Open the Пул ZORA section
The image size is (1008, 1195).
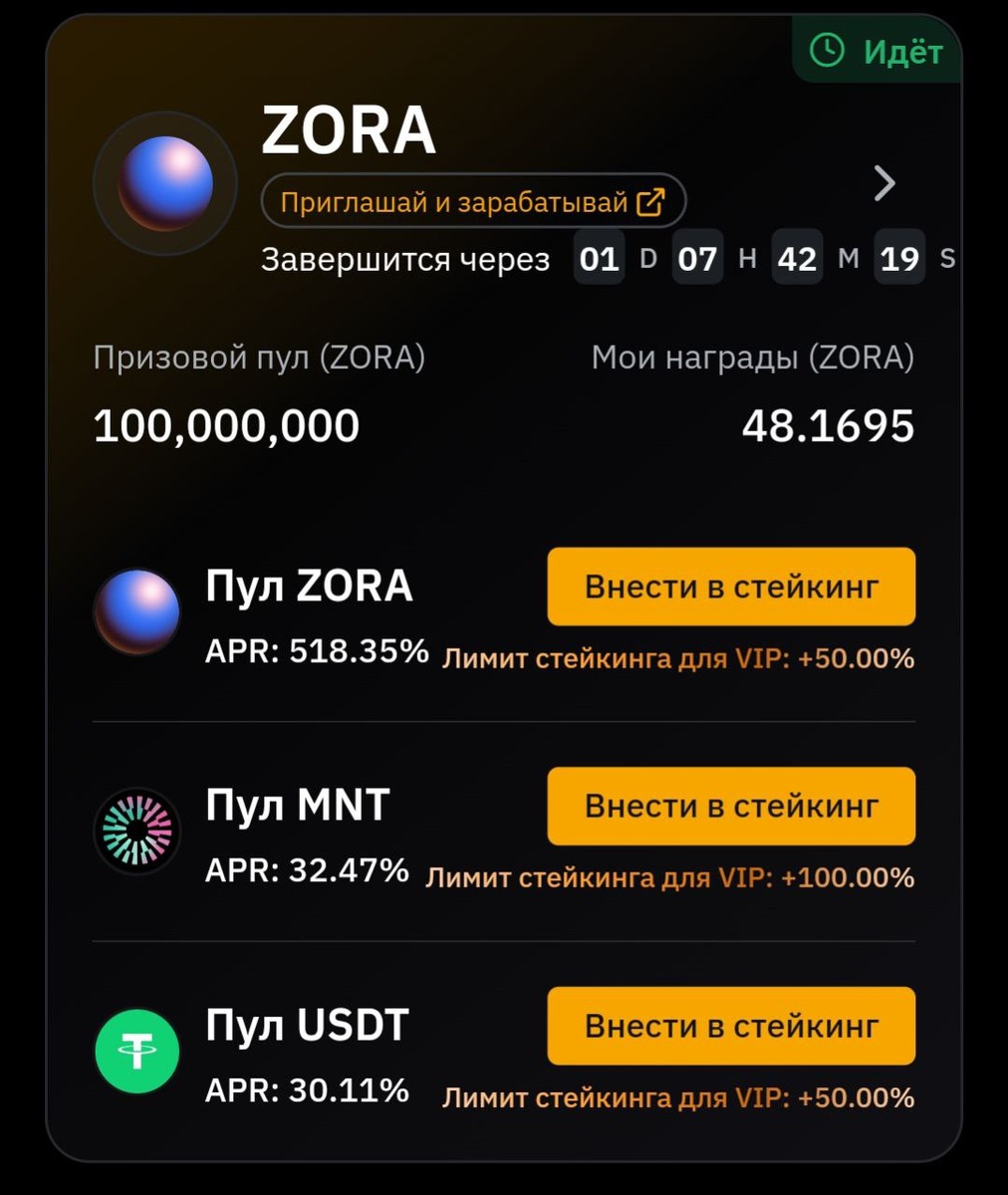coord(307,587)
